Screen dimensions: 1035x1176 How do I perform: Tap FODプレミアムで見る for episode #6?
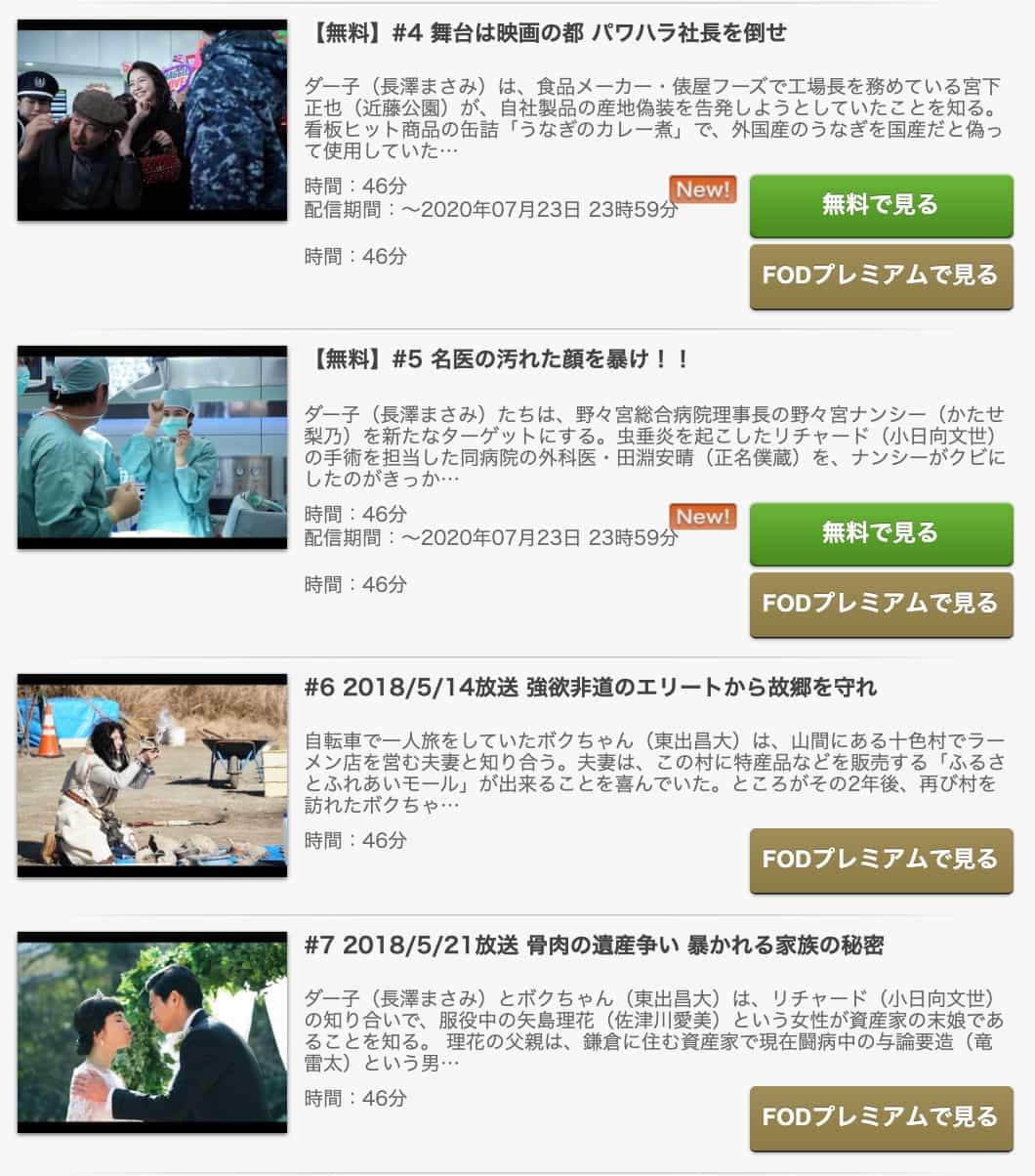[881, 860]
